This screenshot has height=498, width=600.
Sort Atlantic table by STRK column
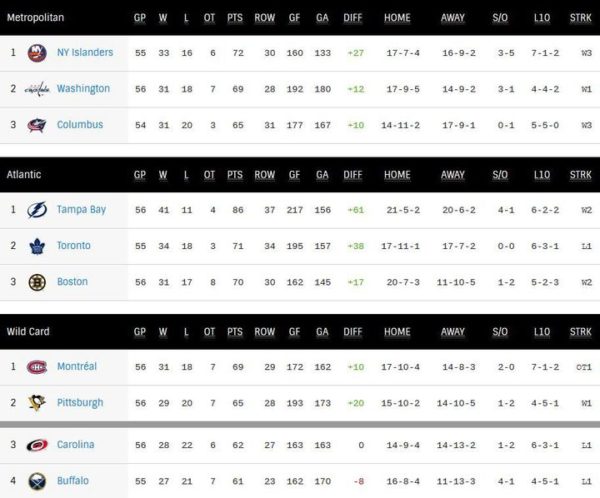(x=580, y=175)
